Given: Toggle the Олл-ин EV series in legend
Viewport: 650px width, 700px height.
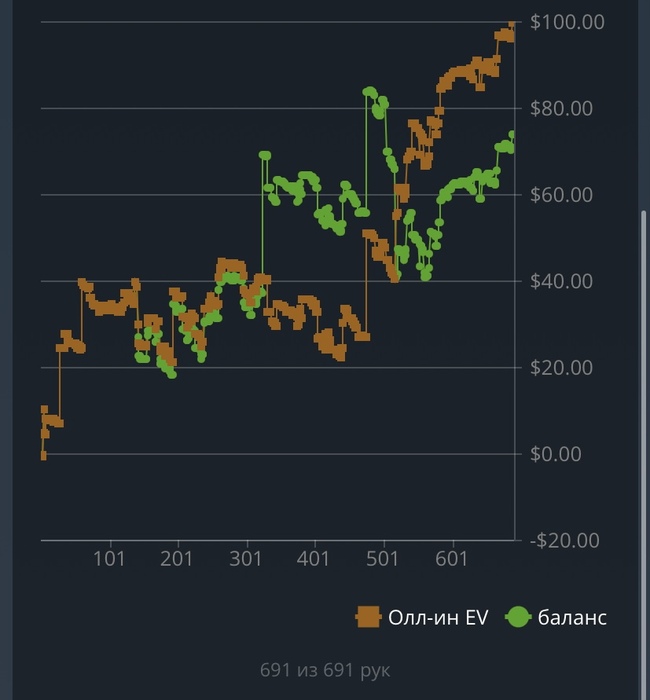Looking at the screenshot, I should point(423,617).
